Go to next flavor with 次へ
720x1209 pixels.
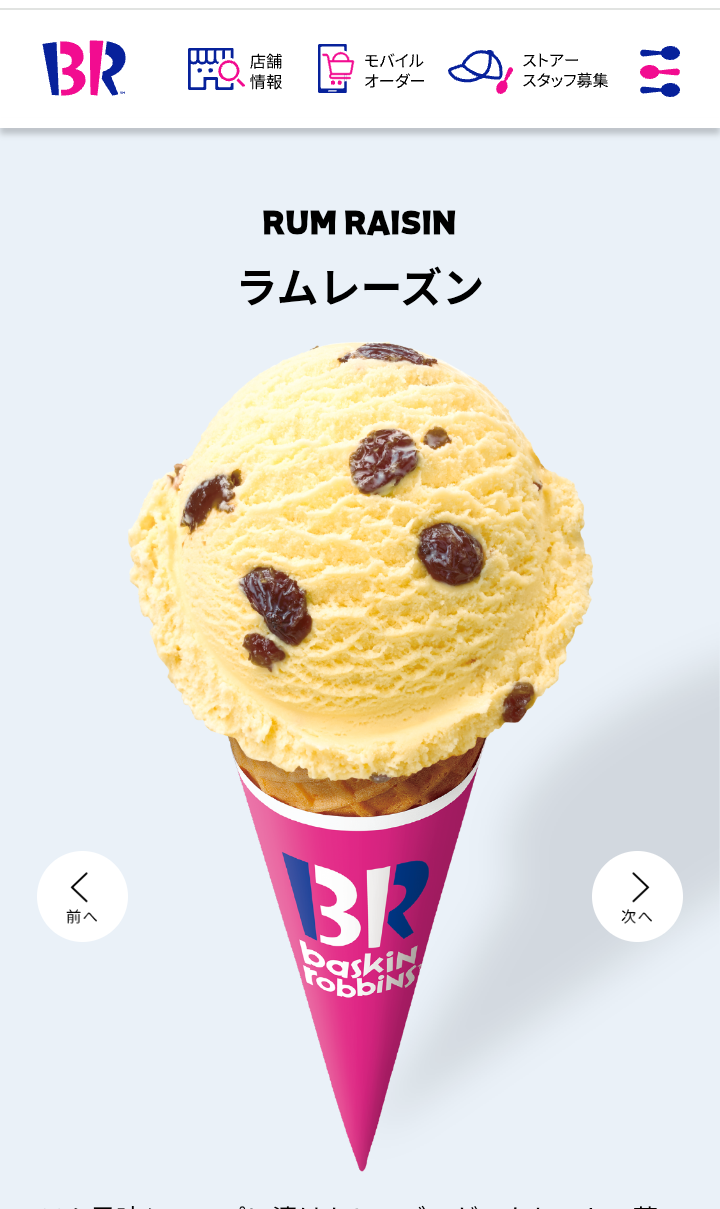(637, 896)
